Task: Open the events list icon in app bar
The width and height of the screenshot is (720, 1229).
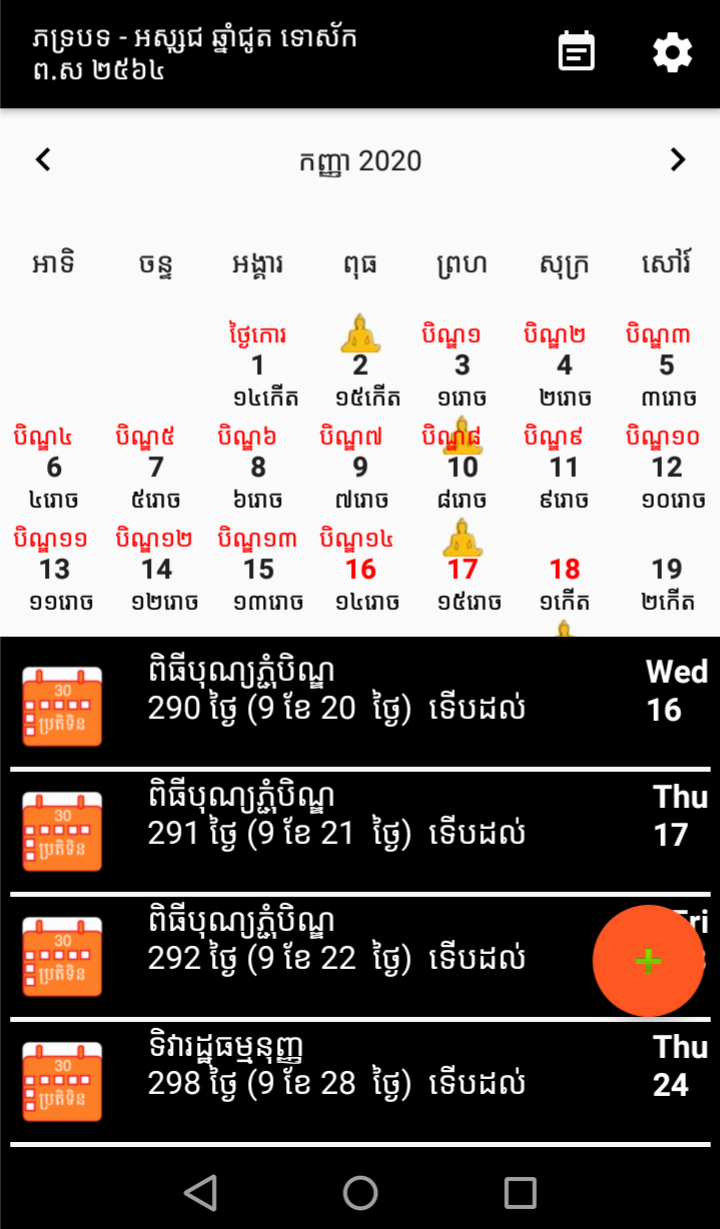Action: tap(576, 52)
